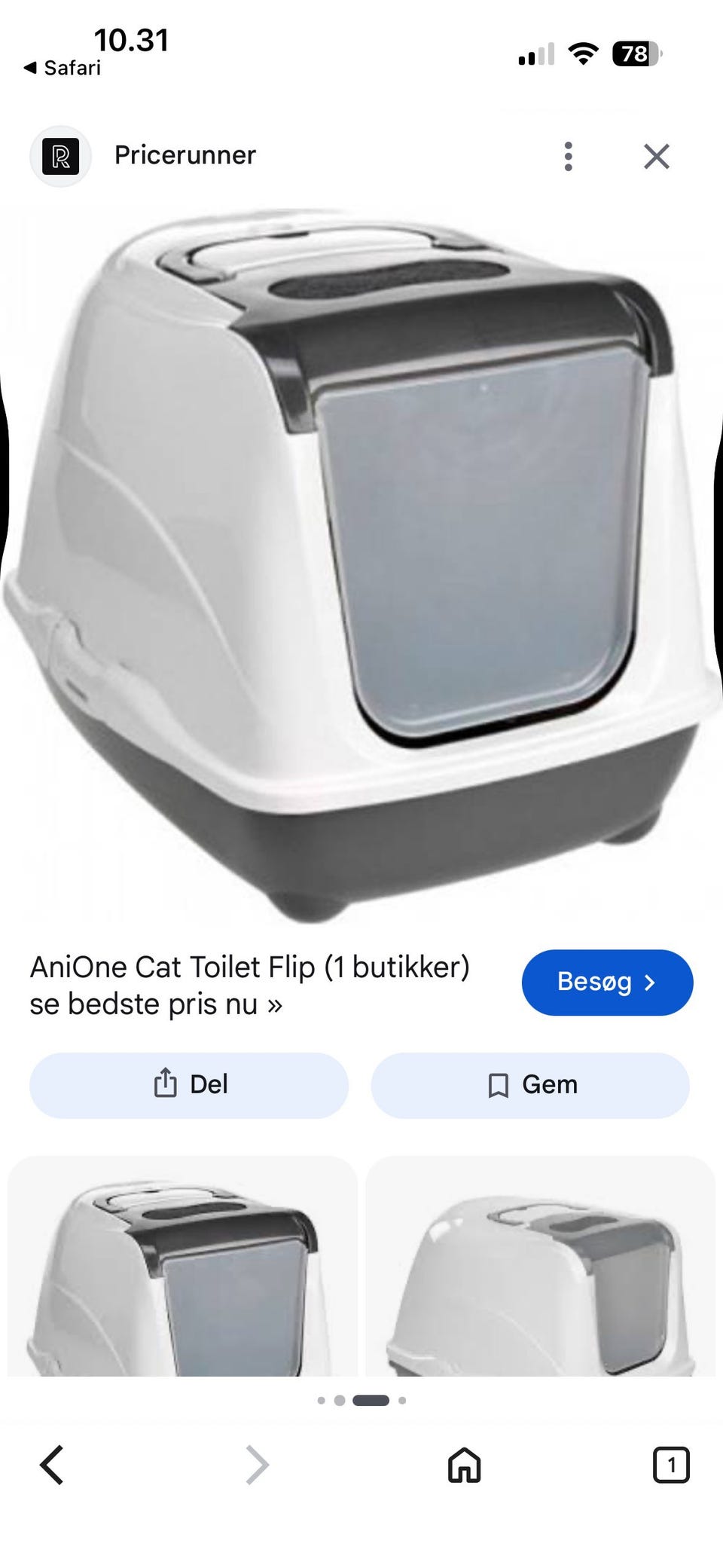
Task: Close the Pricerunner image viewer
Action: 657,156
